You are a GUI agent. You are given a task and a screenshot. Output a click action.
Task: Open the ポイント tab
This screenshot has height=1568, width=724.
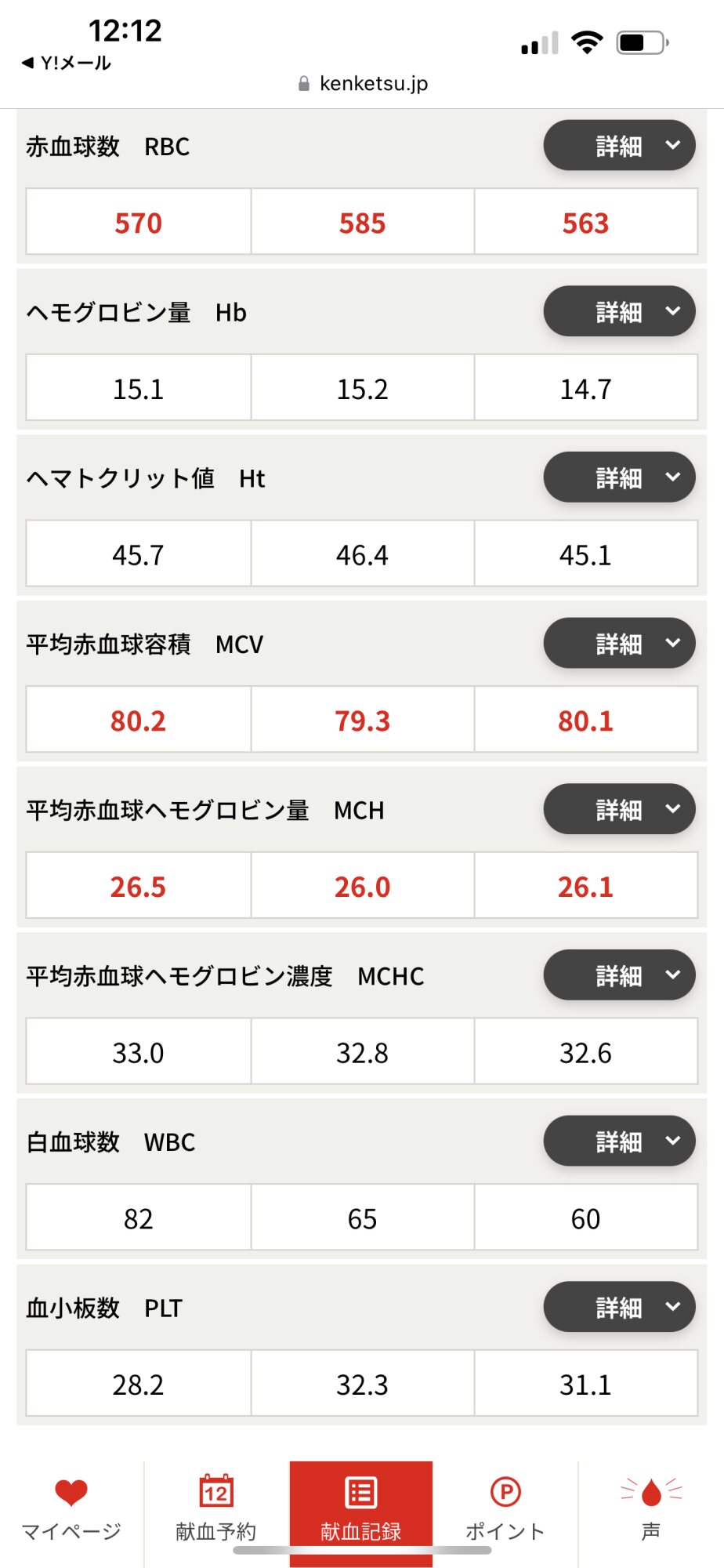tap(505, 1509)
